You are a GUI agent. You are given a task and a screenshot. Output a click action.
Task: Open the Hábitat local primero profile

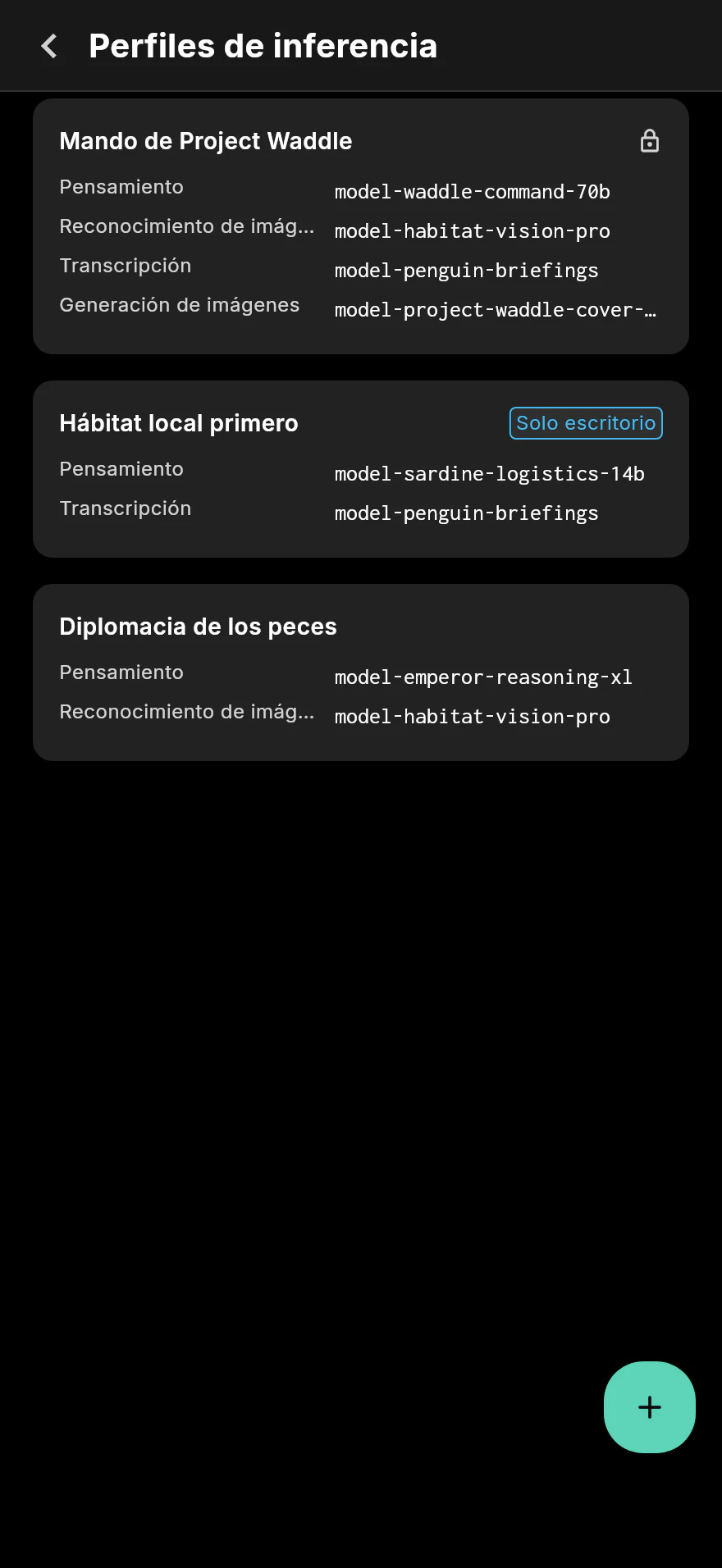point(361,469)
